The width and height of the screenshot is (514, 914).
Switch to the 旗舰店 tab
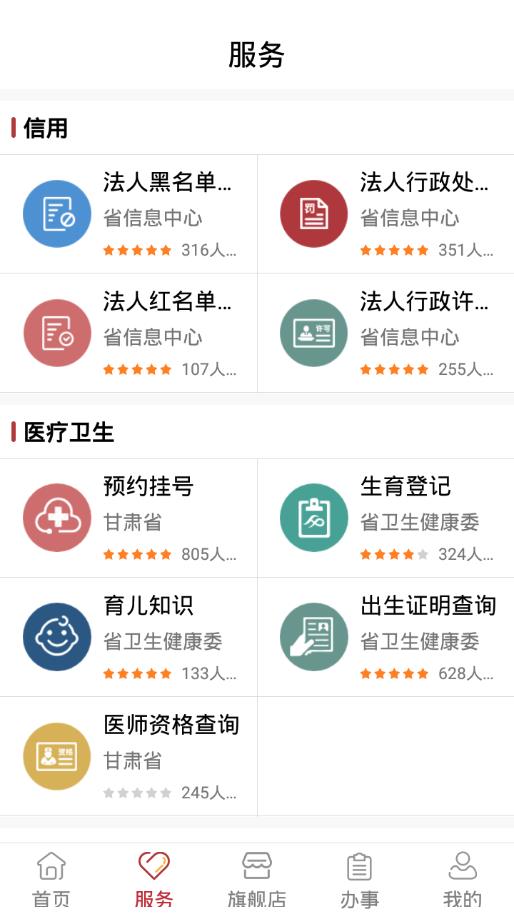(257, 879)
